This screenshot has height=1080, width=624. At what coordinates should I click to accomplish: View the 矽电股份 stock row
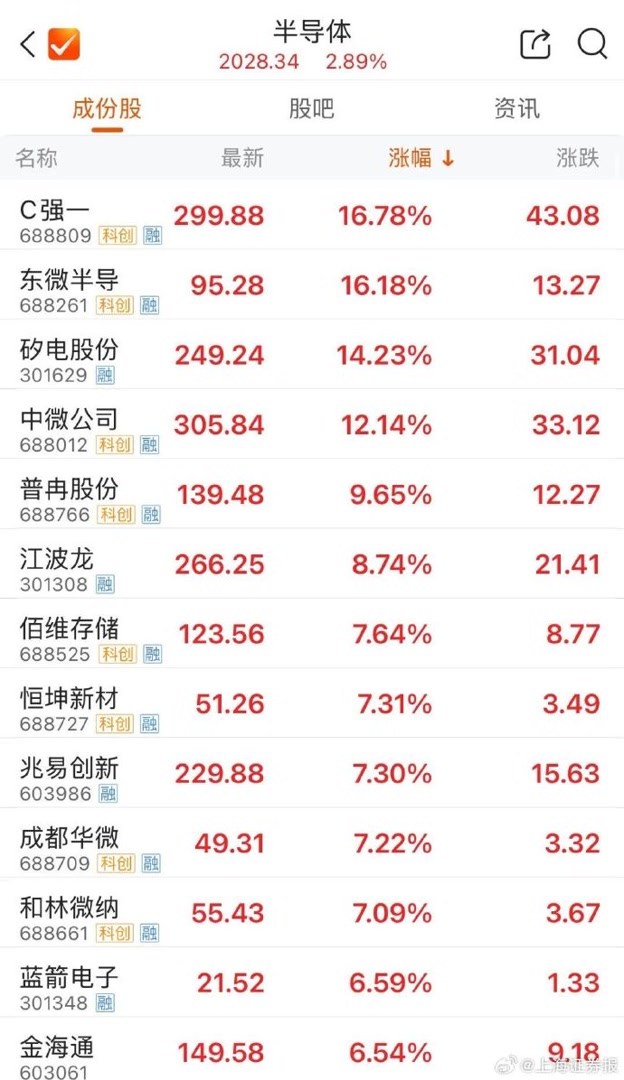69,354
